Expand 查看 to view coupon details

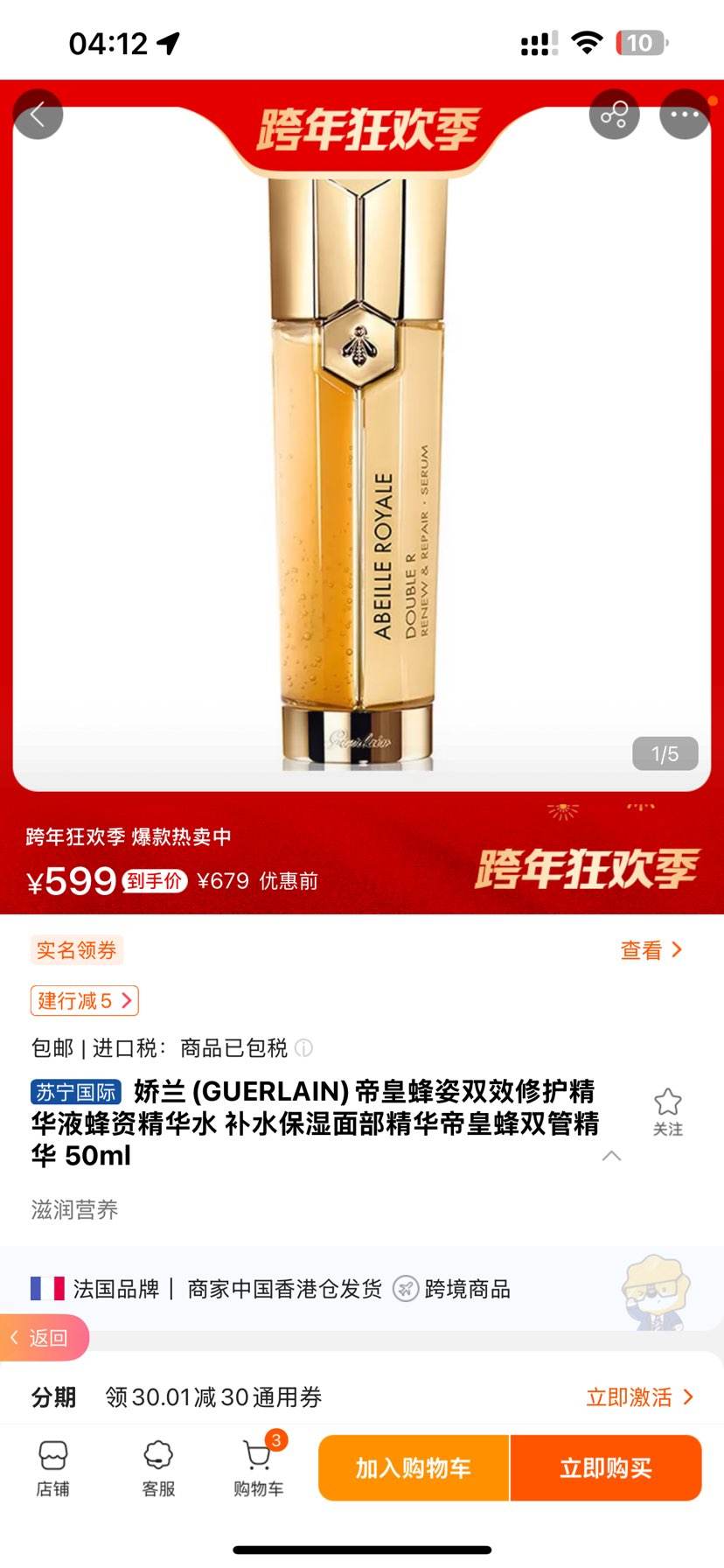coord(651,950)
